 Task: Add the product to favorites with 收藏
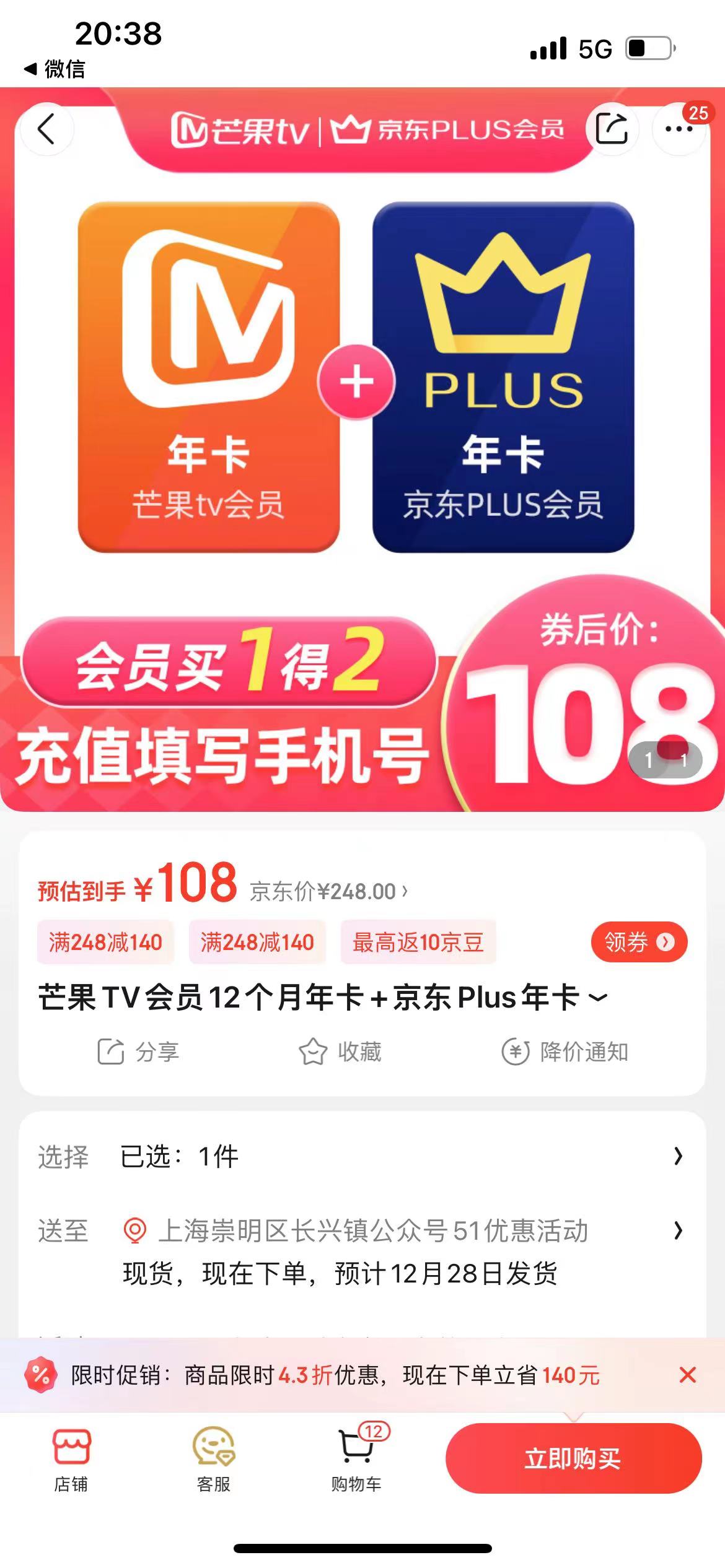click(x=340, y=1052)
